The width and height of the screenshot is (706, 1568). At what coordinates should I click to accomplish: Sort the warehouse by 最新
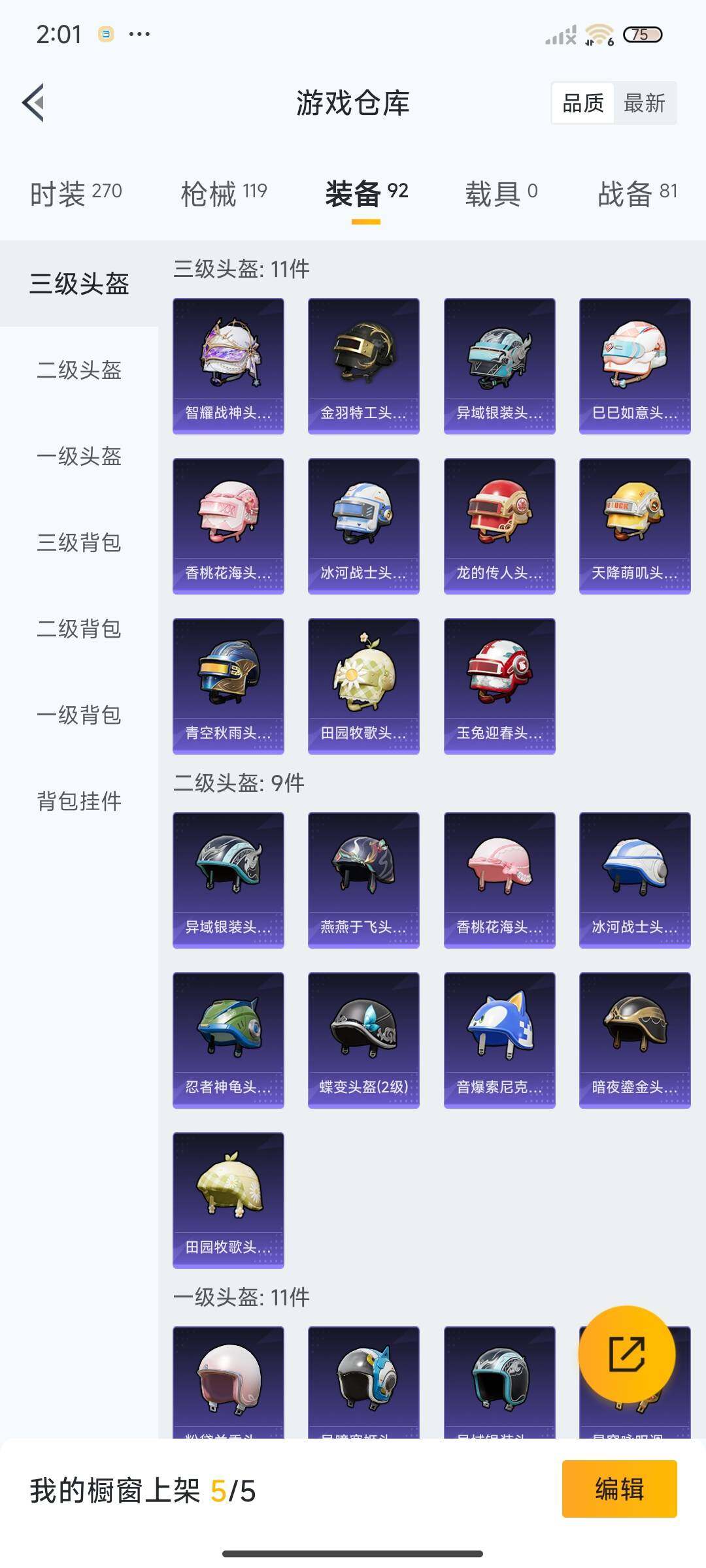[x=644, y=103]
